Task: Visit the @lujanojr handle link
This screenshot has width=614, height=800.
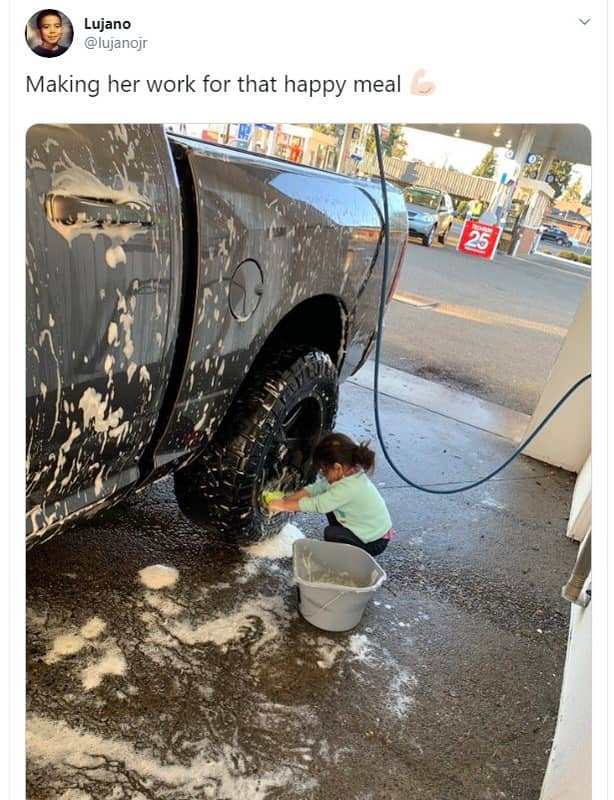Action: pos(115,43)
